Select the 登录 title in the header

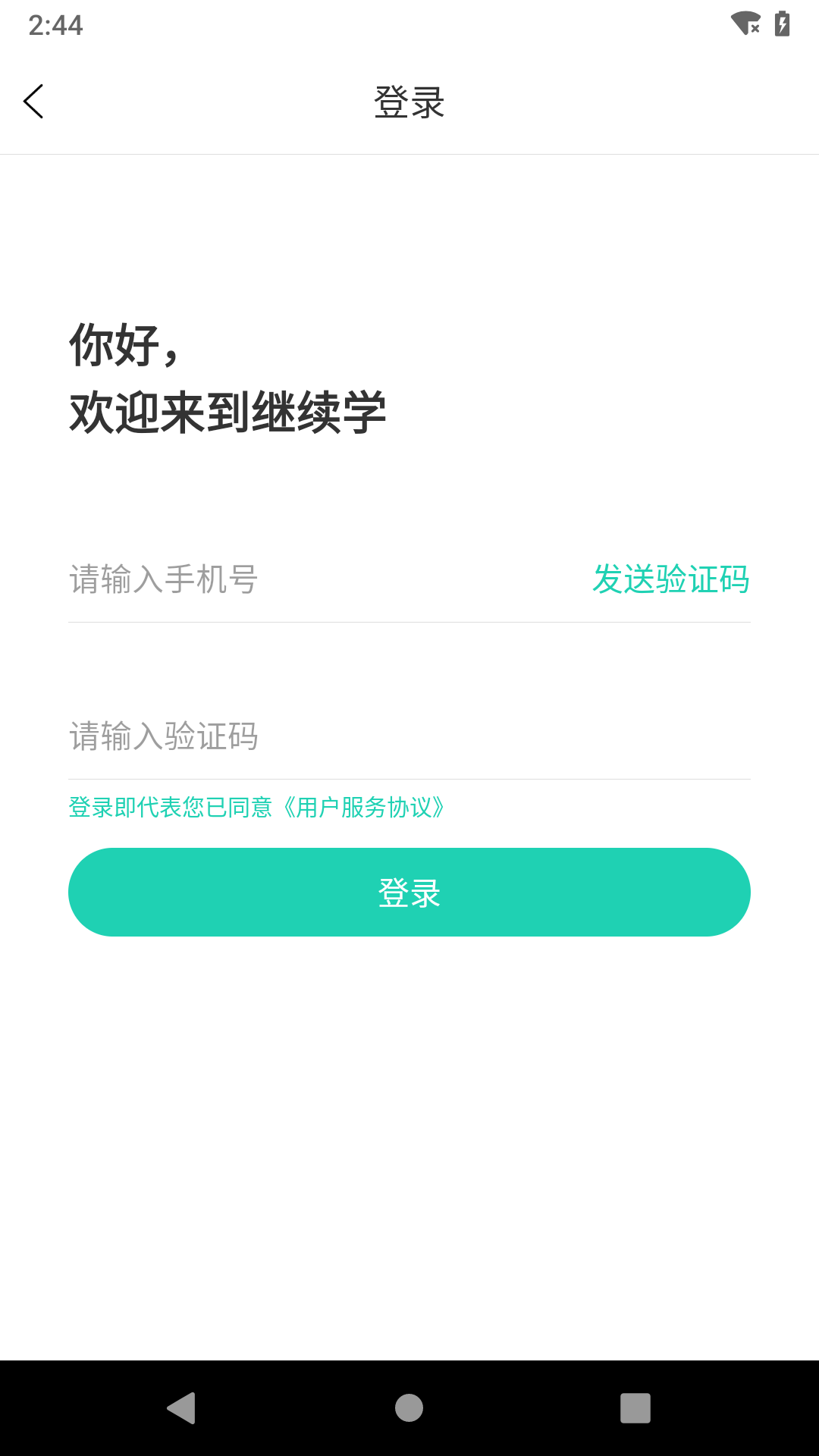[x=409, y=101]
